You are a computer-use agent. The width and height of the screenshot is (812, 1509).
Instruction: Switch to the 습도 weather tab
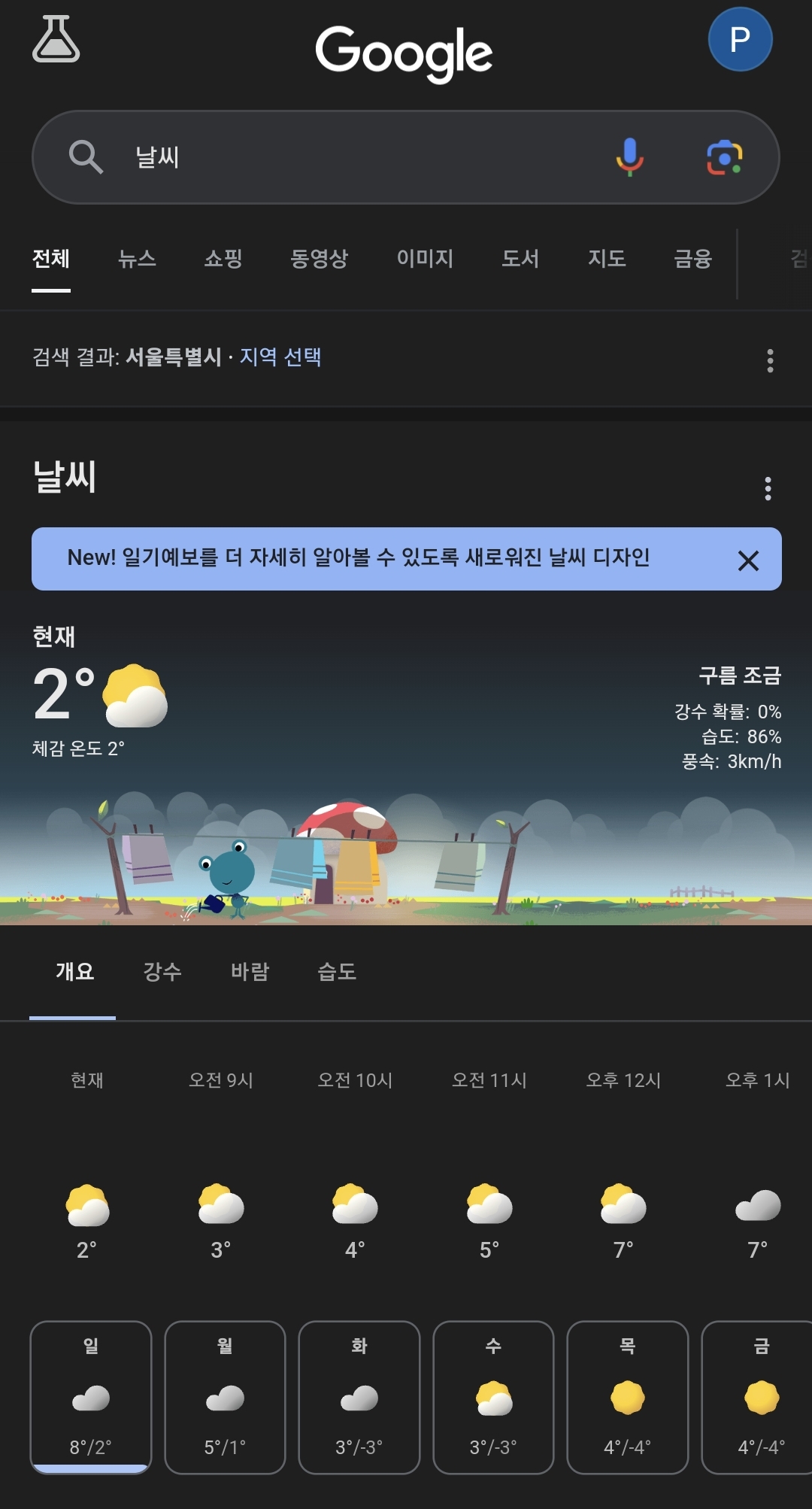point(337,971)
